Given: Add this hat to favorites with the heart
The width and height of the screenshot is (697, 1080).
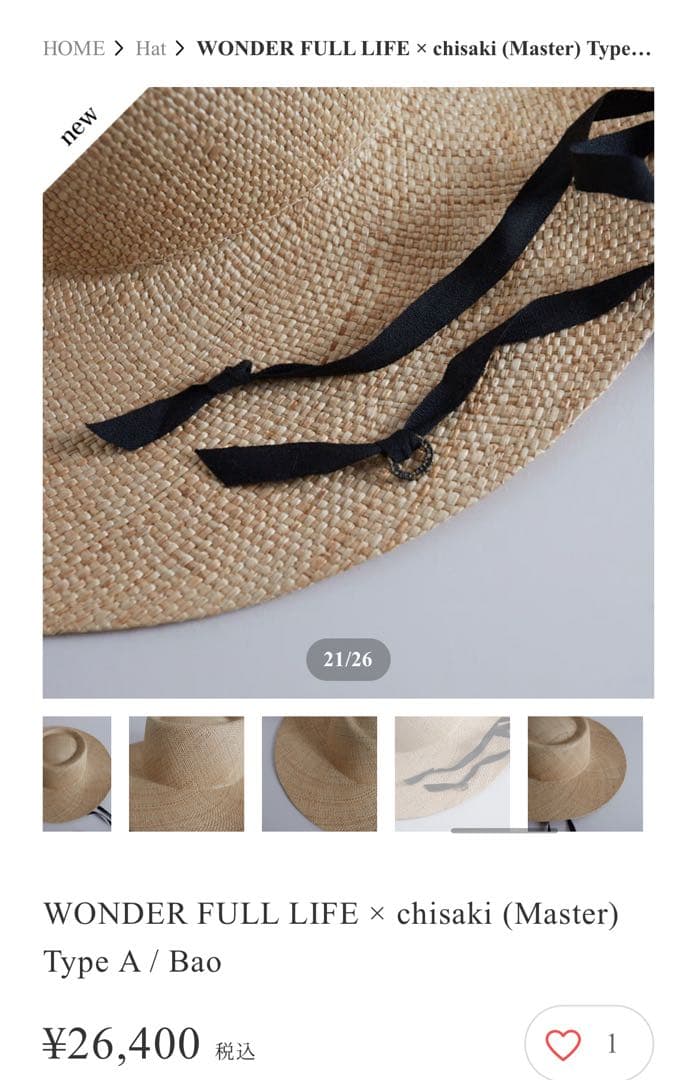Looking at the screenshot, I should 563,1045.
